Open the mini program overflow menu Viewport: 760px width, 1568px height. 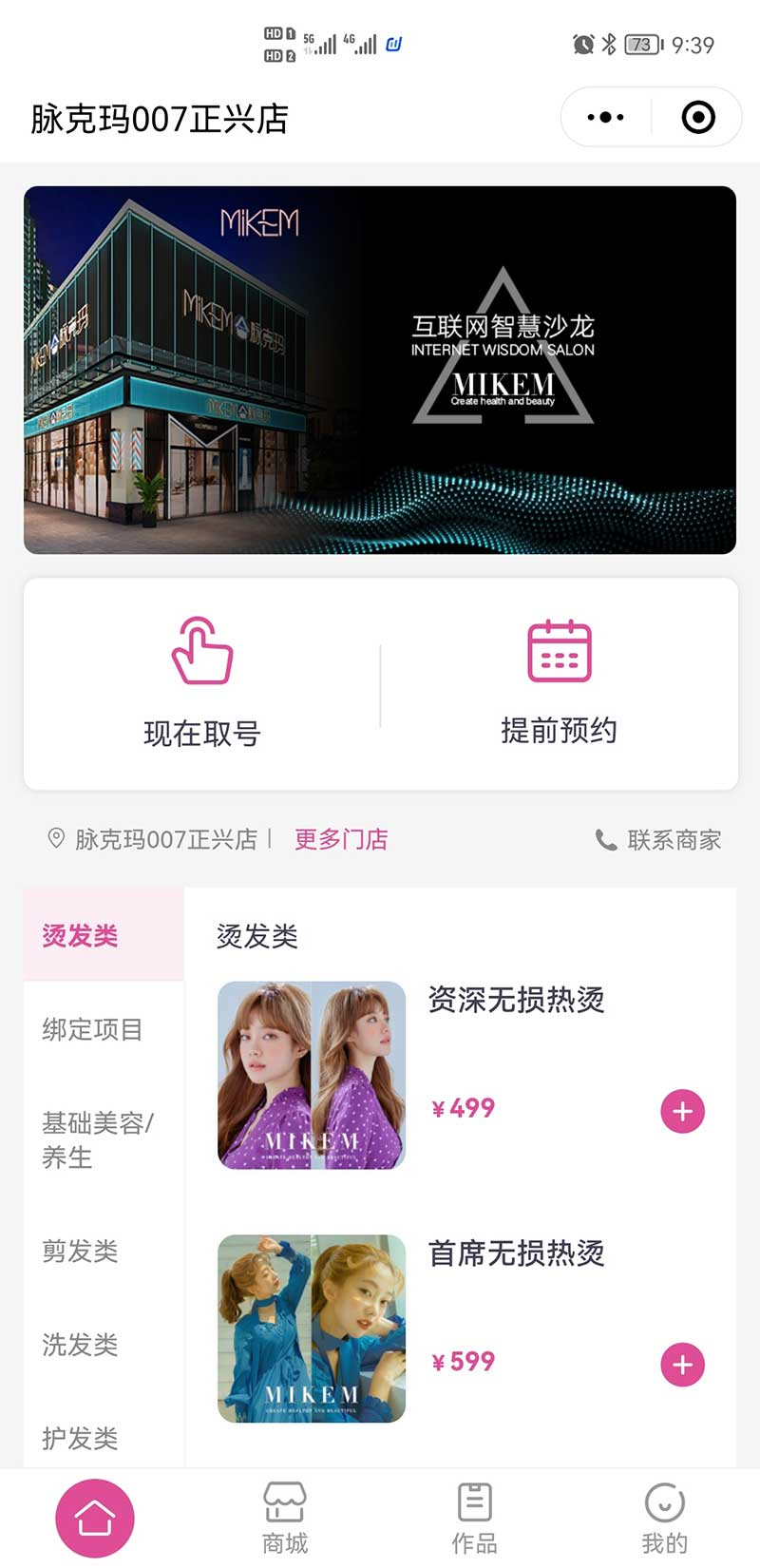(605, 118)
